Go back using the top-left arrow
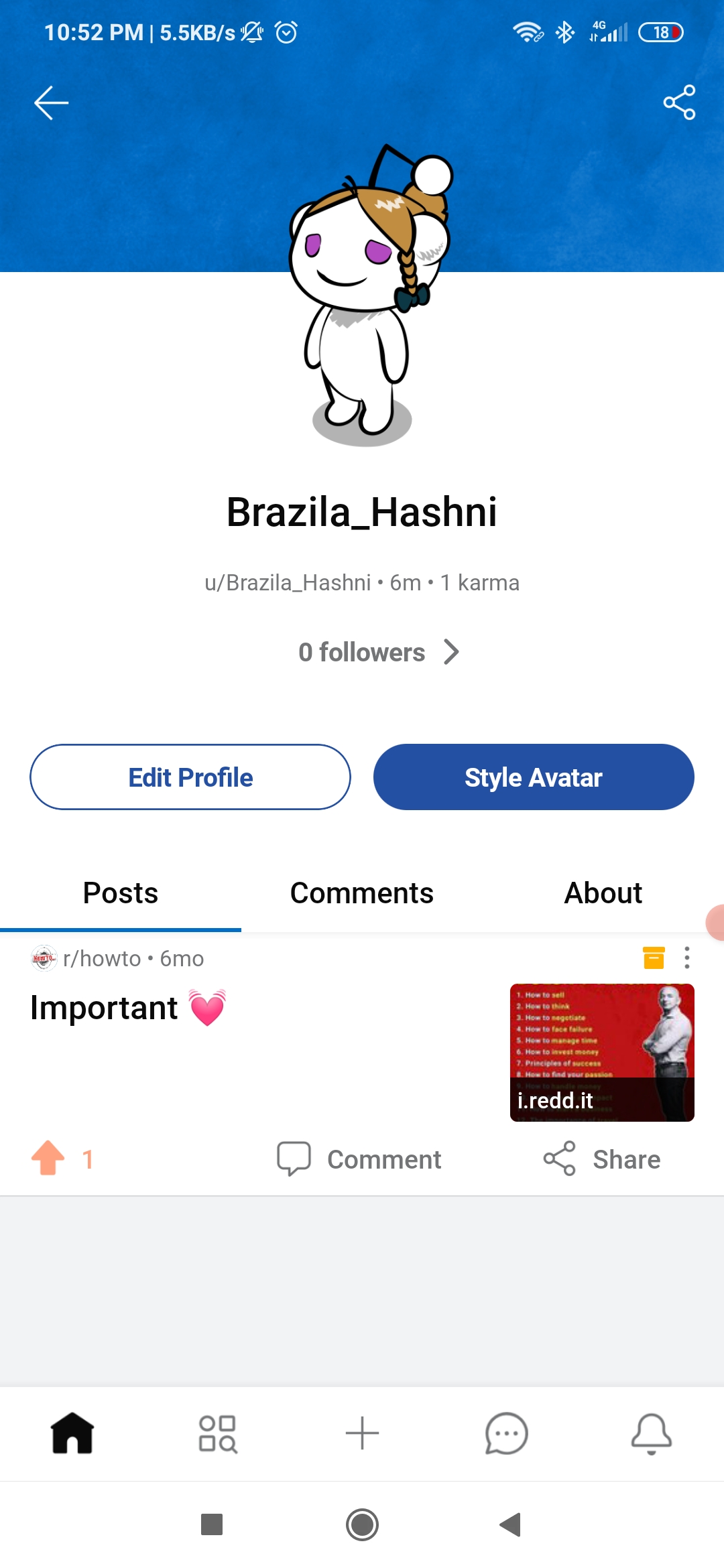The width and height of the screenshot is (724, 1568). pyautogui.click(x=51, y=103)
